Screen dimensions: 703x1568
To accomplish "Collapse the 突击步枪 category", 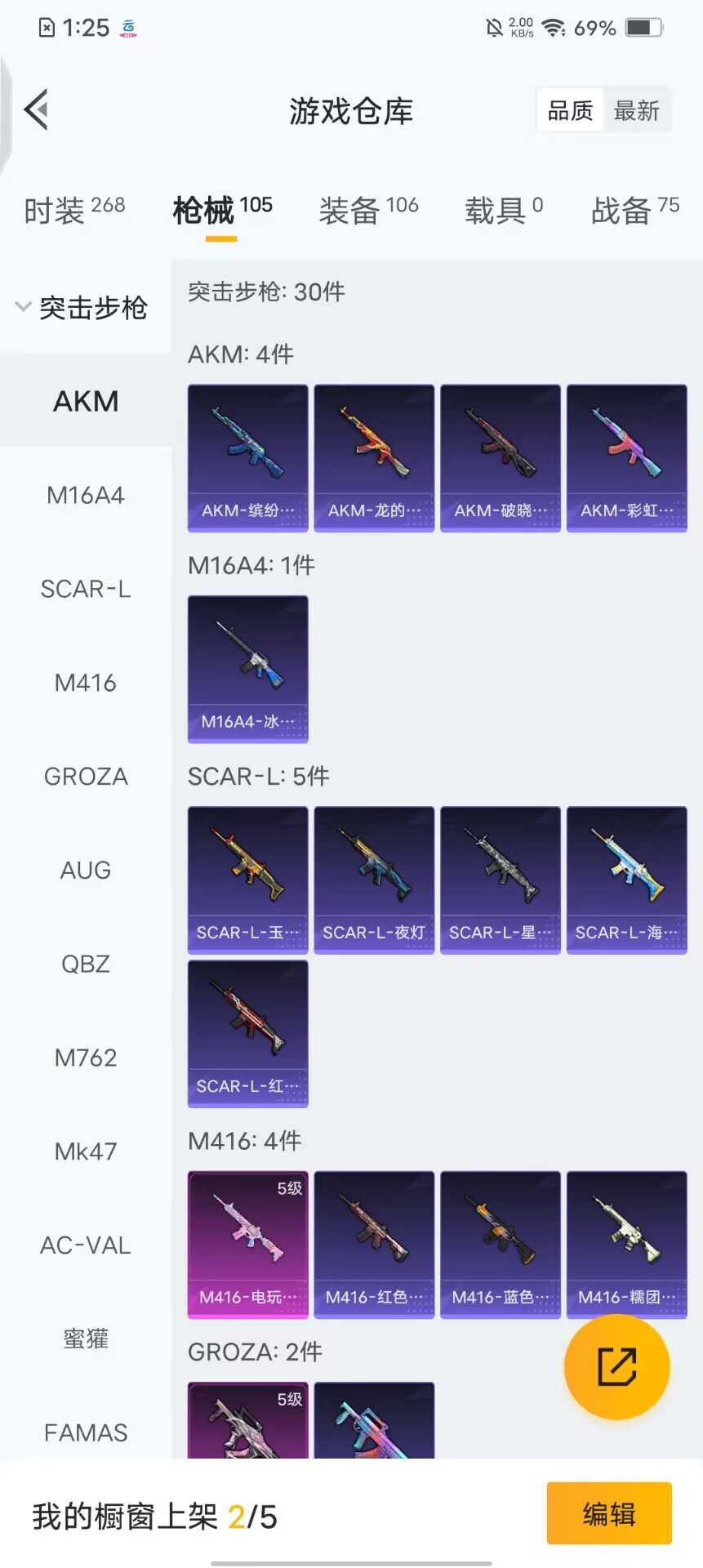I will click(x=82, y=308).
